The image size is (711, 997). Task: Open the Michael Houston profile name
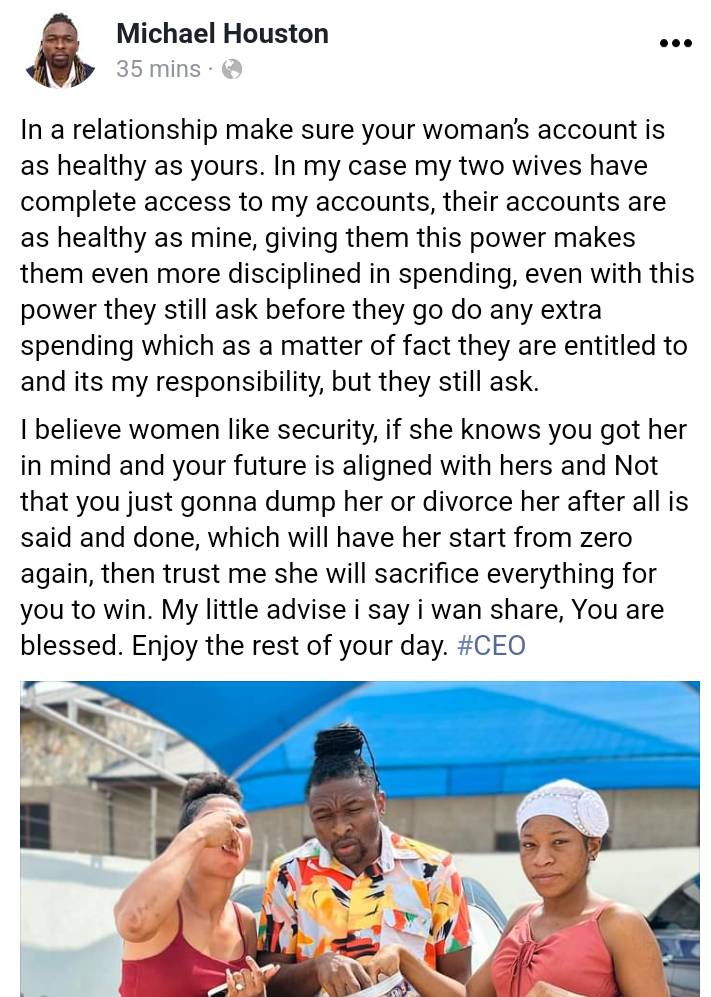coord(222,34)
